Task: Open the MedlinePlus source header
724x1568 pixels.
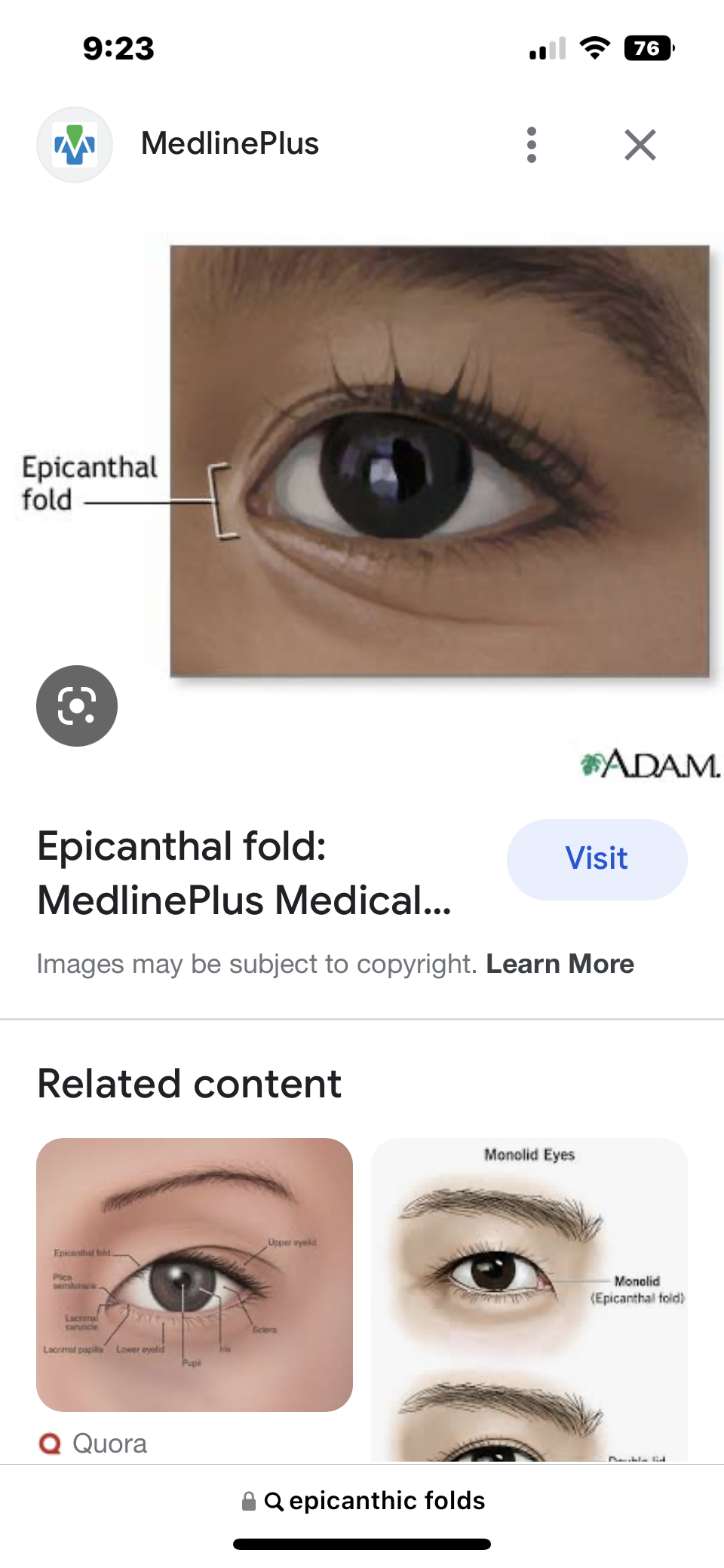Action: [229, 144]
